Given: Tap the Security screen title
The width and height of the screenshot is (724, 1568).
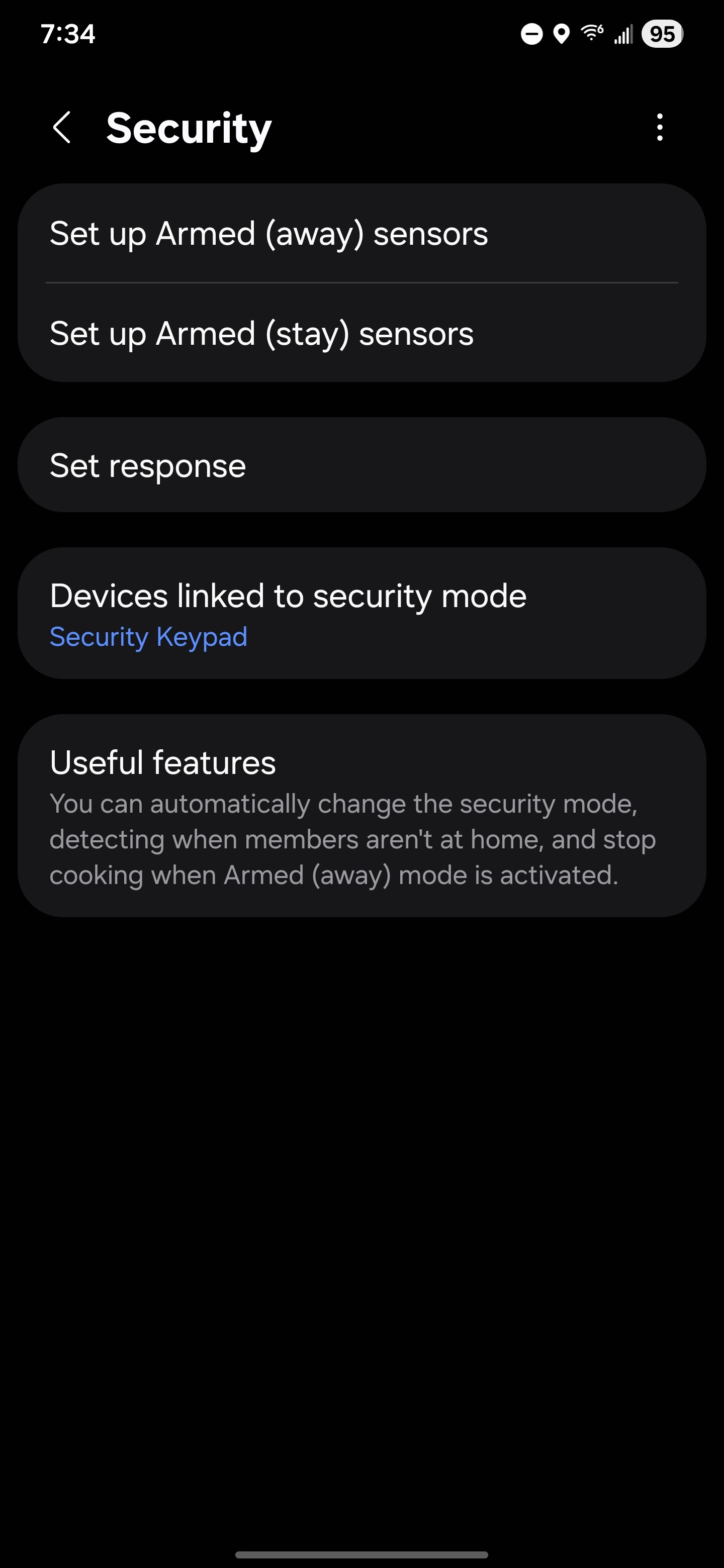Looking at the screenshot, I should (189, 128).
